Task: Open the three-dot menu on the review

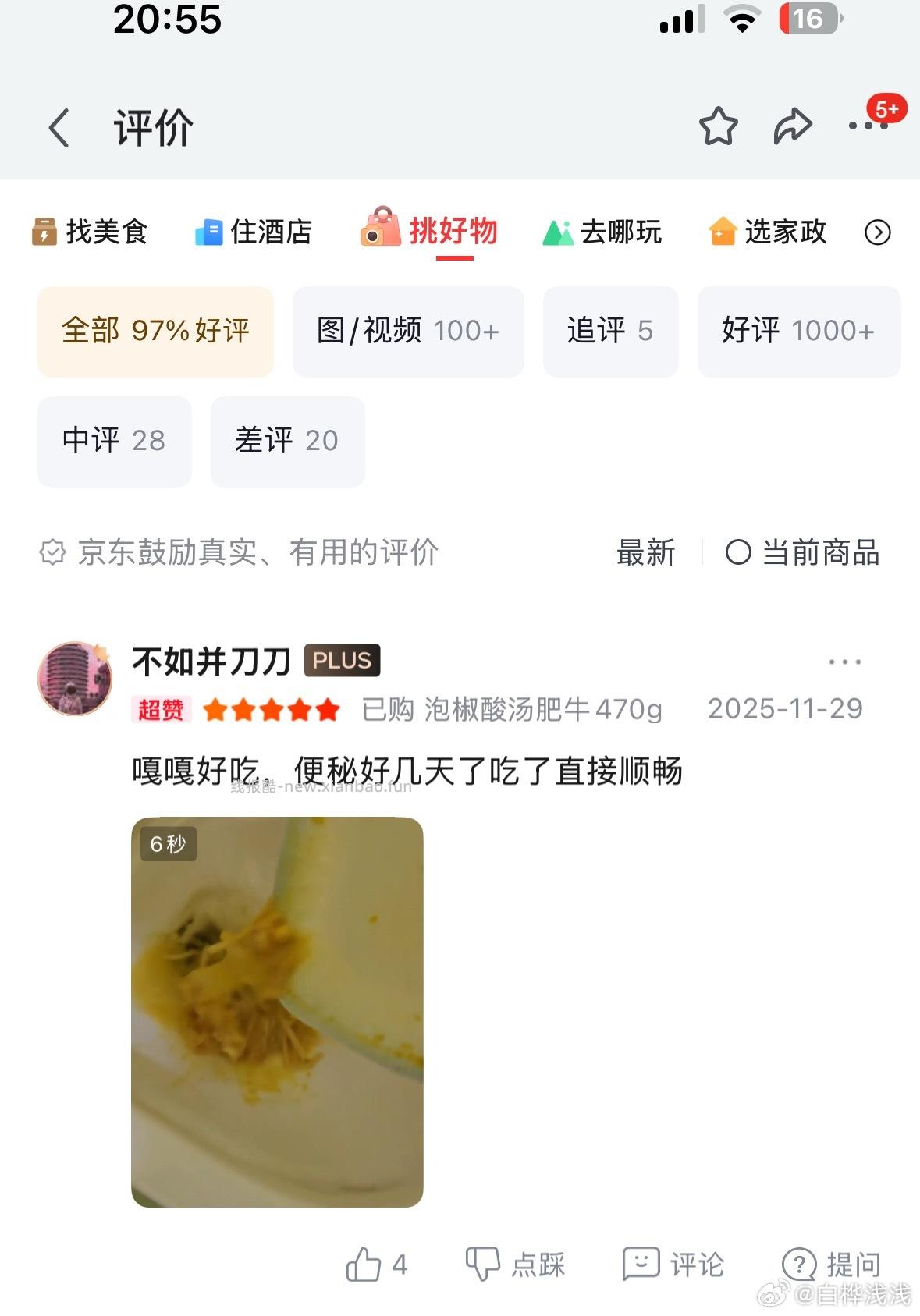Action: point(844,662)
